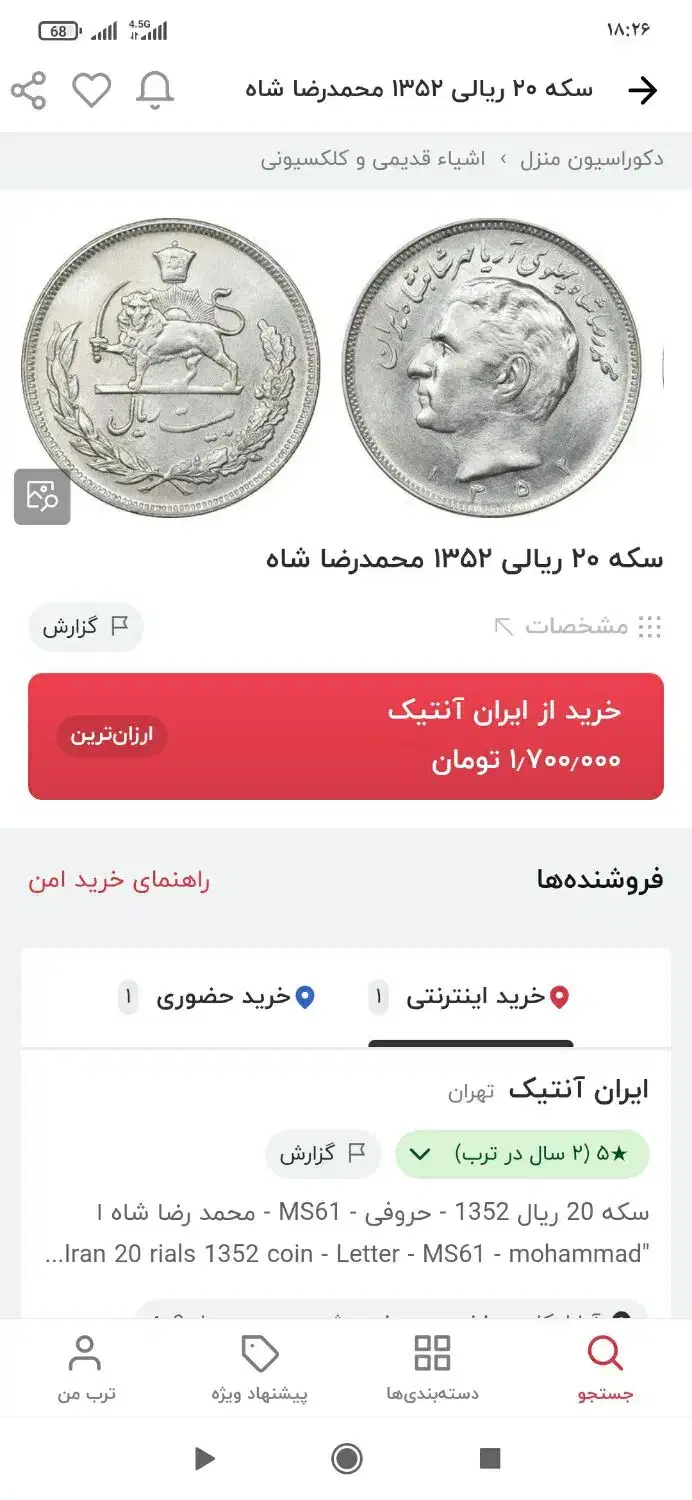
Task: Open the coin product image
Action: [x=345, y=367]
